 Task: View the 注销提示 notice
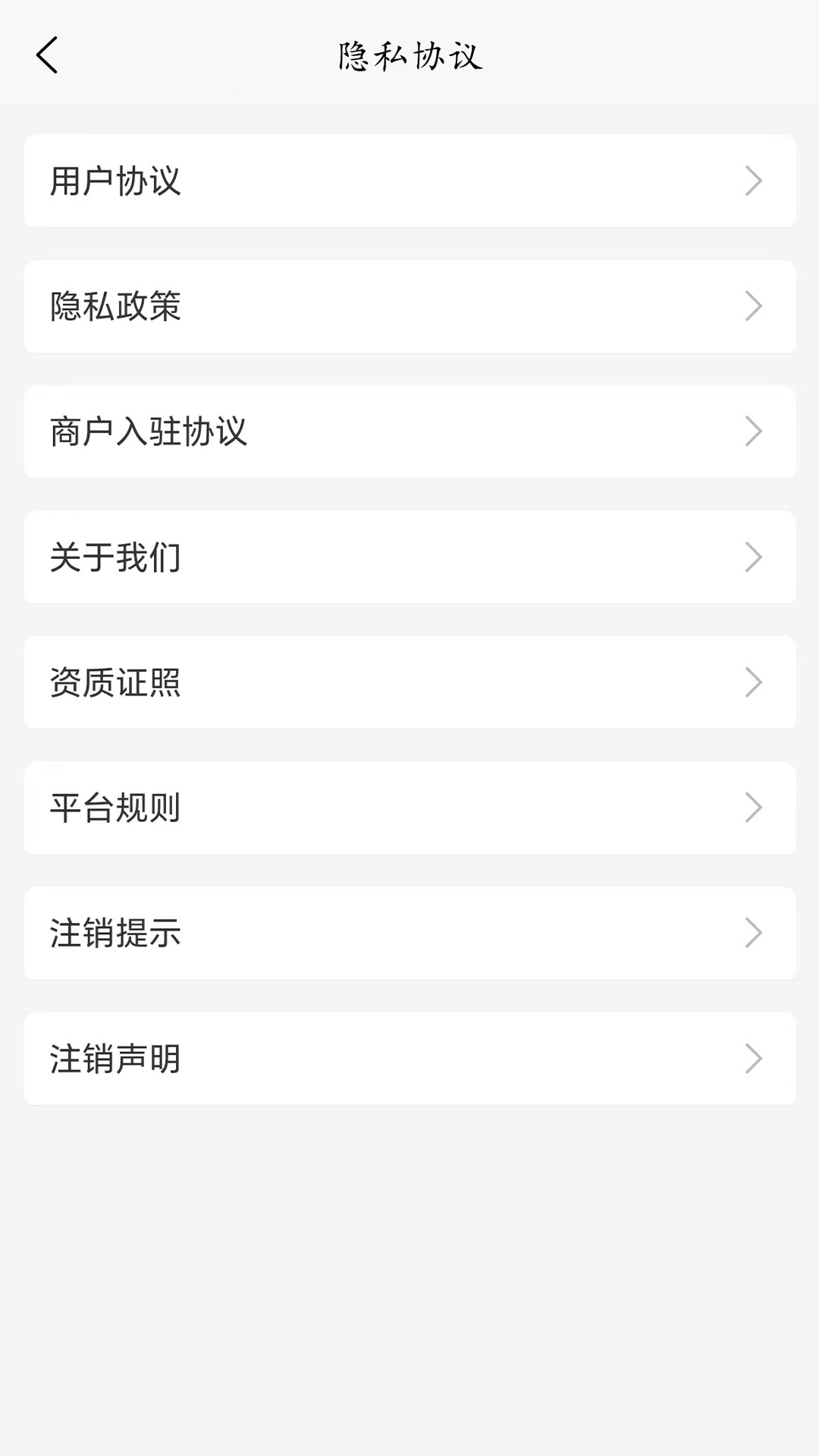pos(409,934)
